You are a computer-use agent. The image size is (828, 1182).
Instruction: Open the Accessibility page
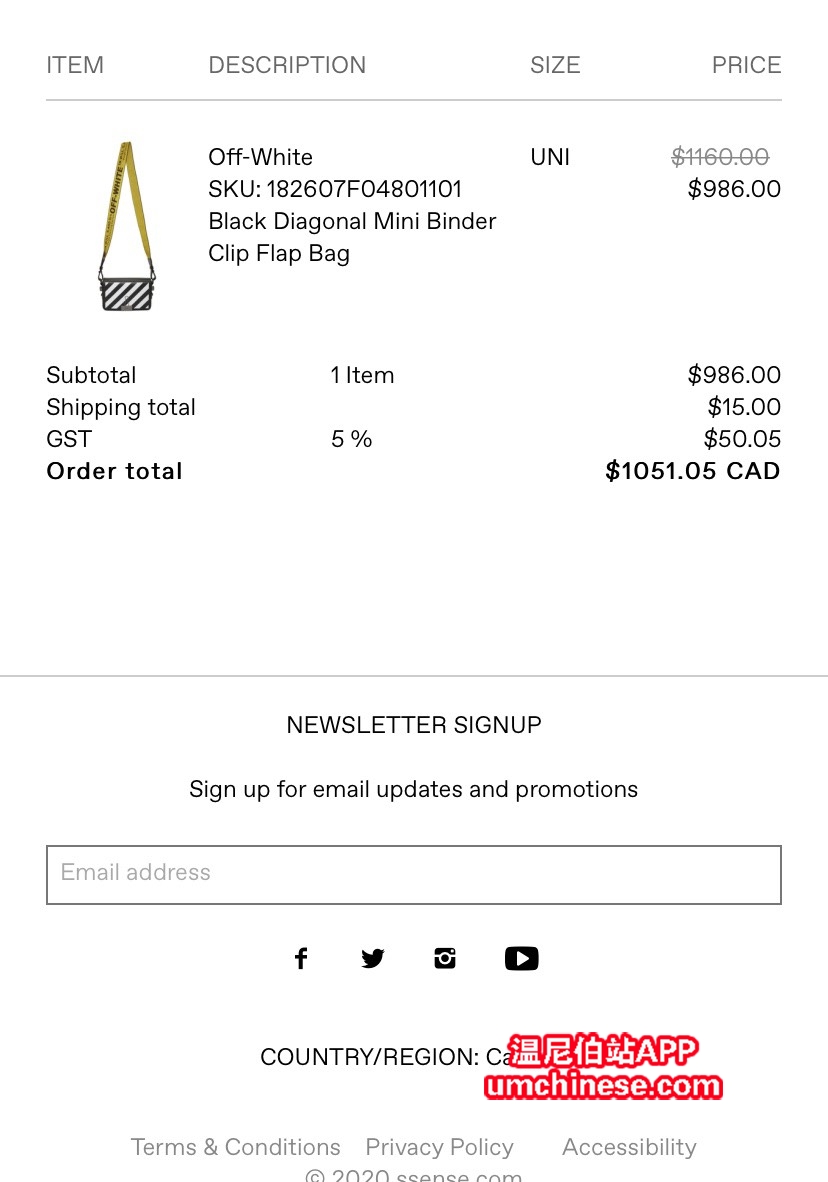[629, 1147]
